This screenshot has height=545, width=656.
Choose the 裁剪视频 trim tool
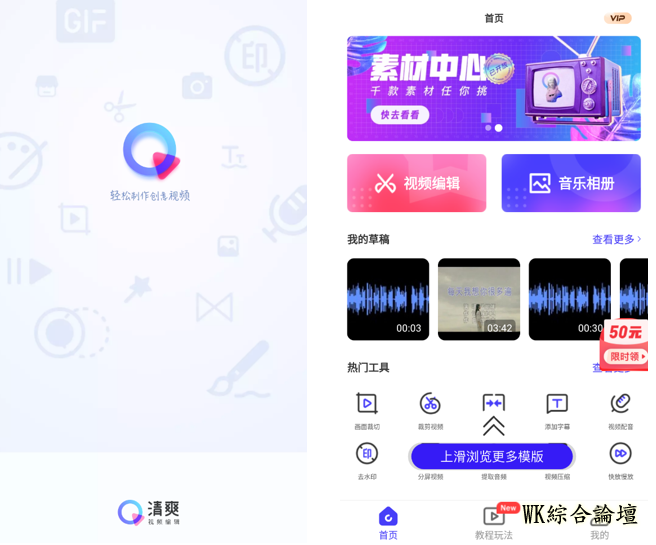430,409
